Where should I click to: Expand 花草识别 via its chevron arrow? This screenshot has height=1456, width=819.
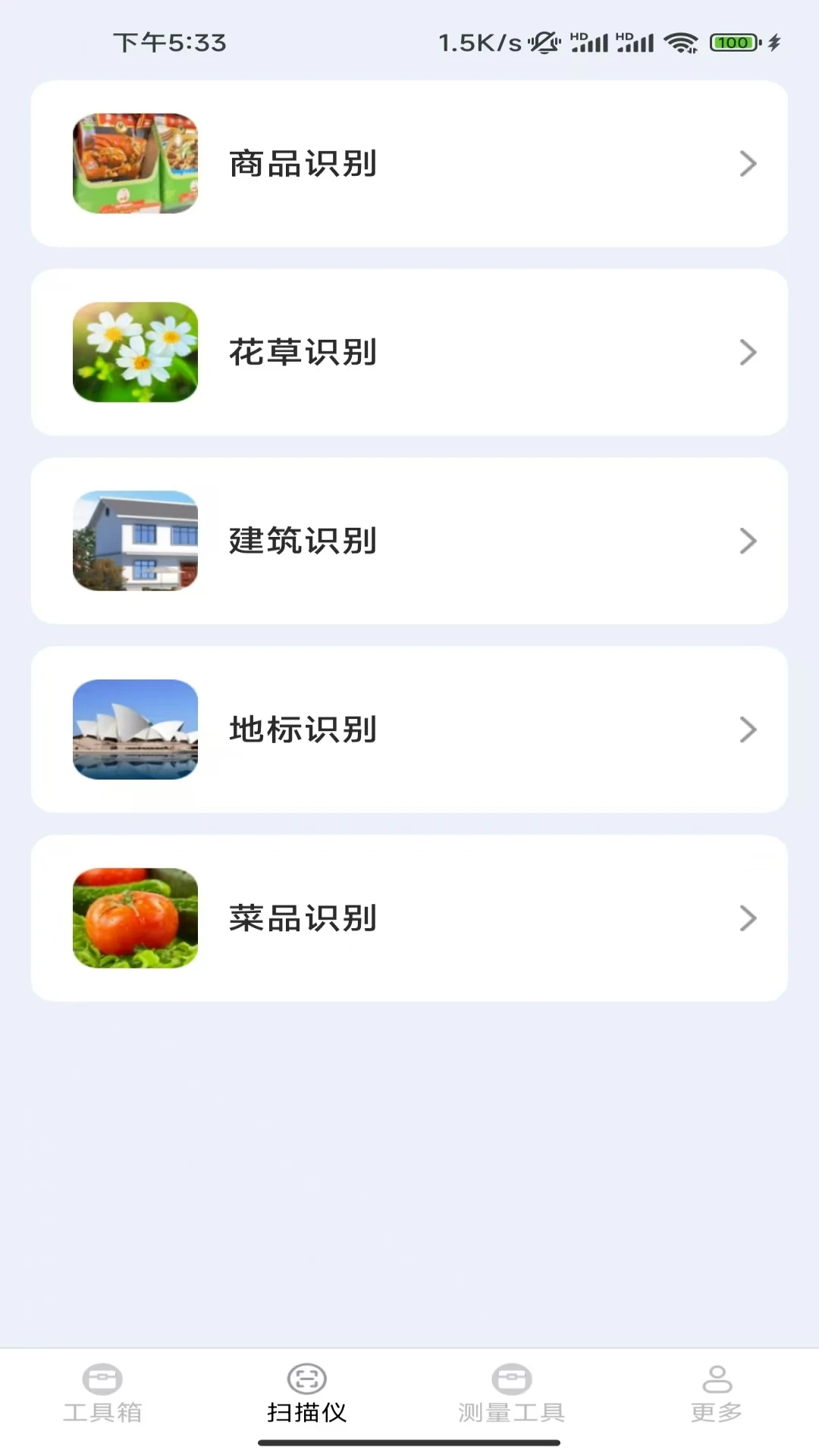(747, 353)
